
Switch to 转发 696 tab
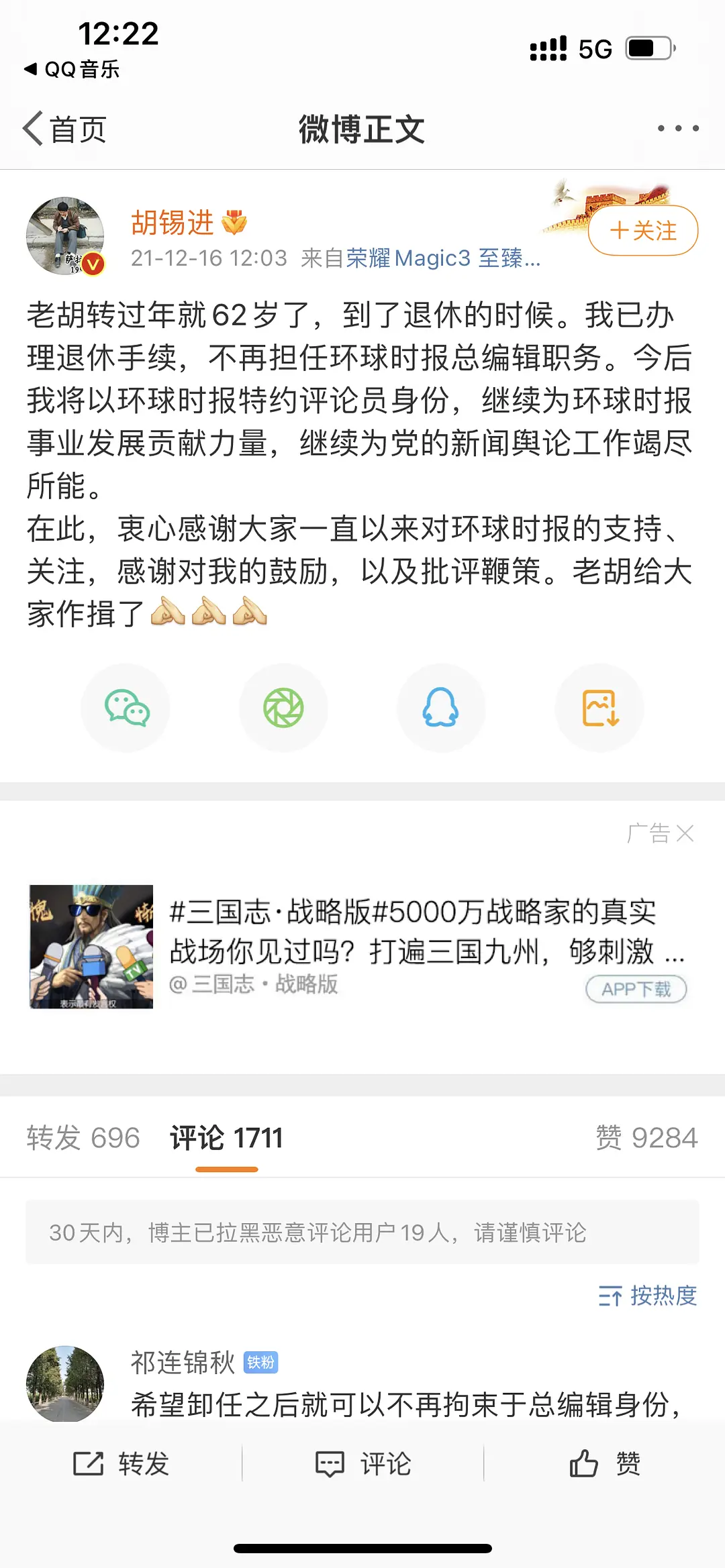[x=83, y=1138]
